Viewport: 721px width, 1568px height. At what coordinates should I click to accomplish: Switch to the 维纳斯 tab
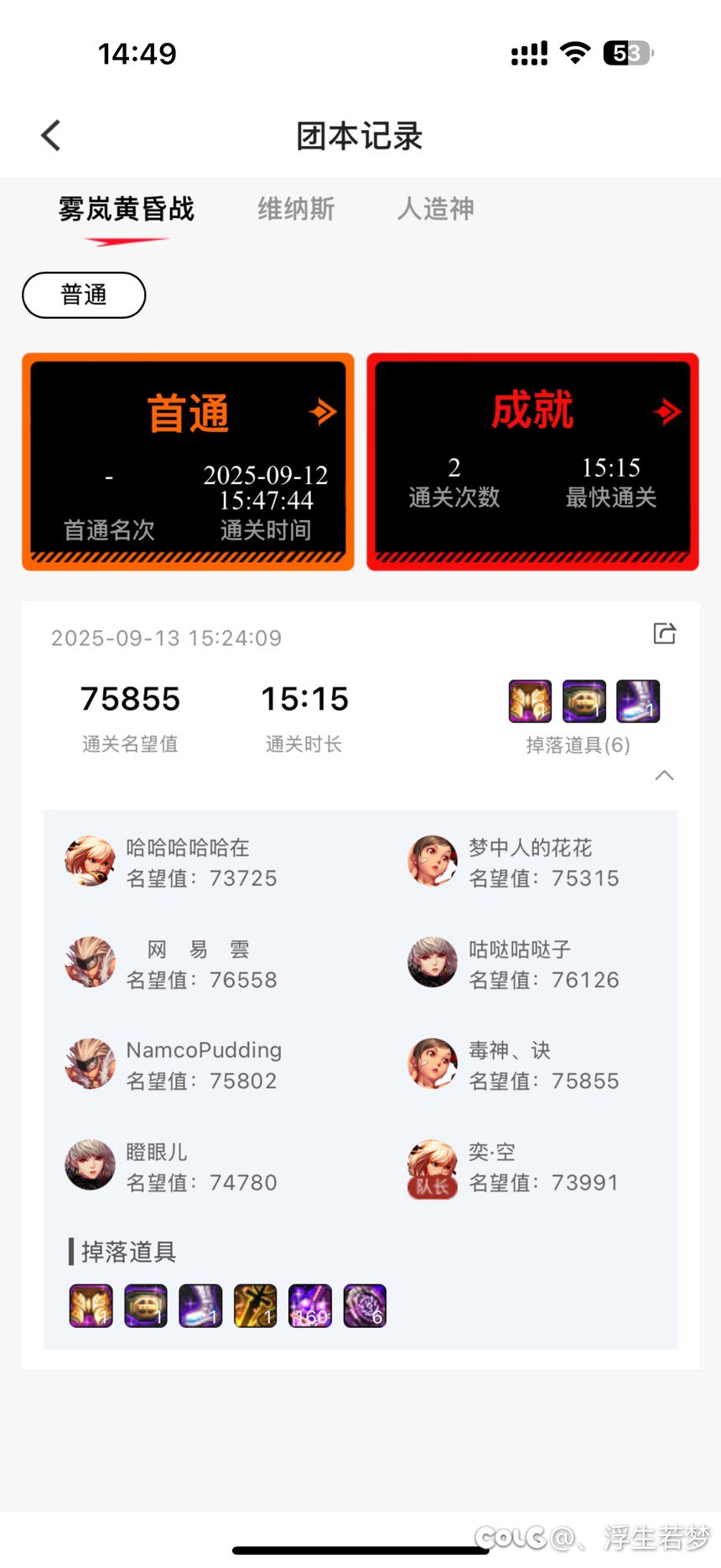coord(296,209)
